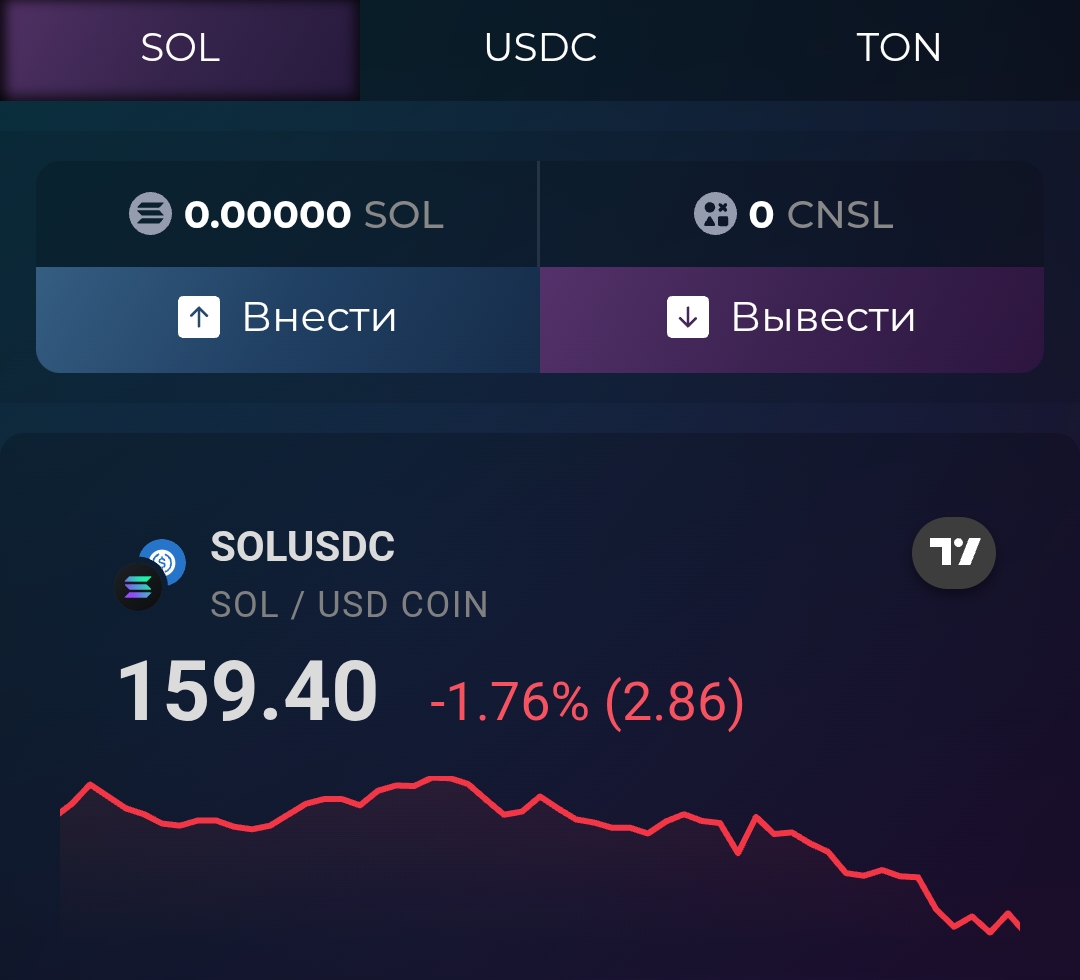Select the SOL tab

click(180, 48)
